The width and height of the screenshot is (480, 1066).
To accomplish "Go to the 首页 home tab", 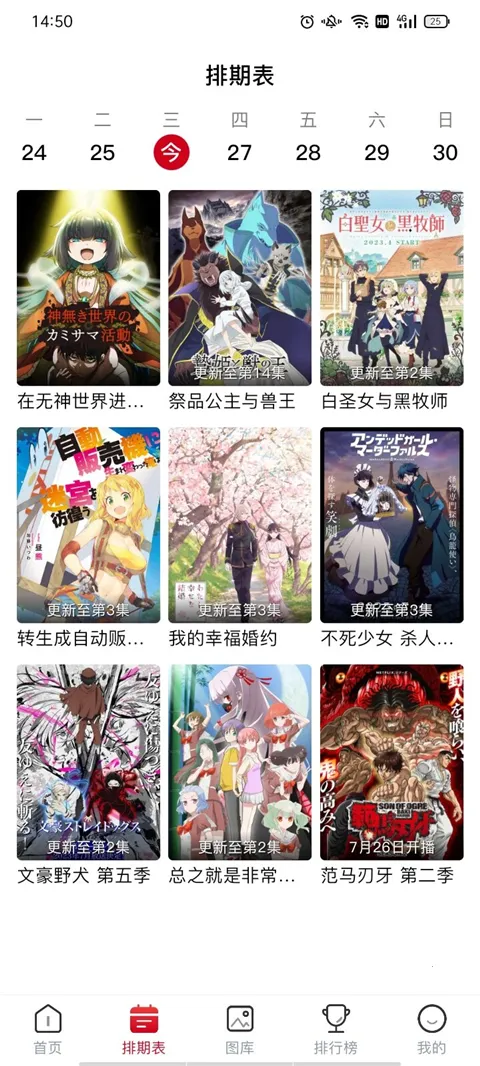I will click(48, 1029).
